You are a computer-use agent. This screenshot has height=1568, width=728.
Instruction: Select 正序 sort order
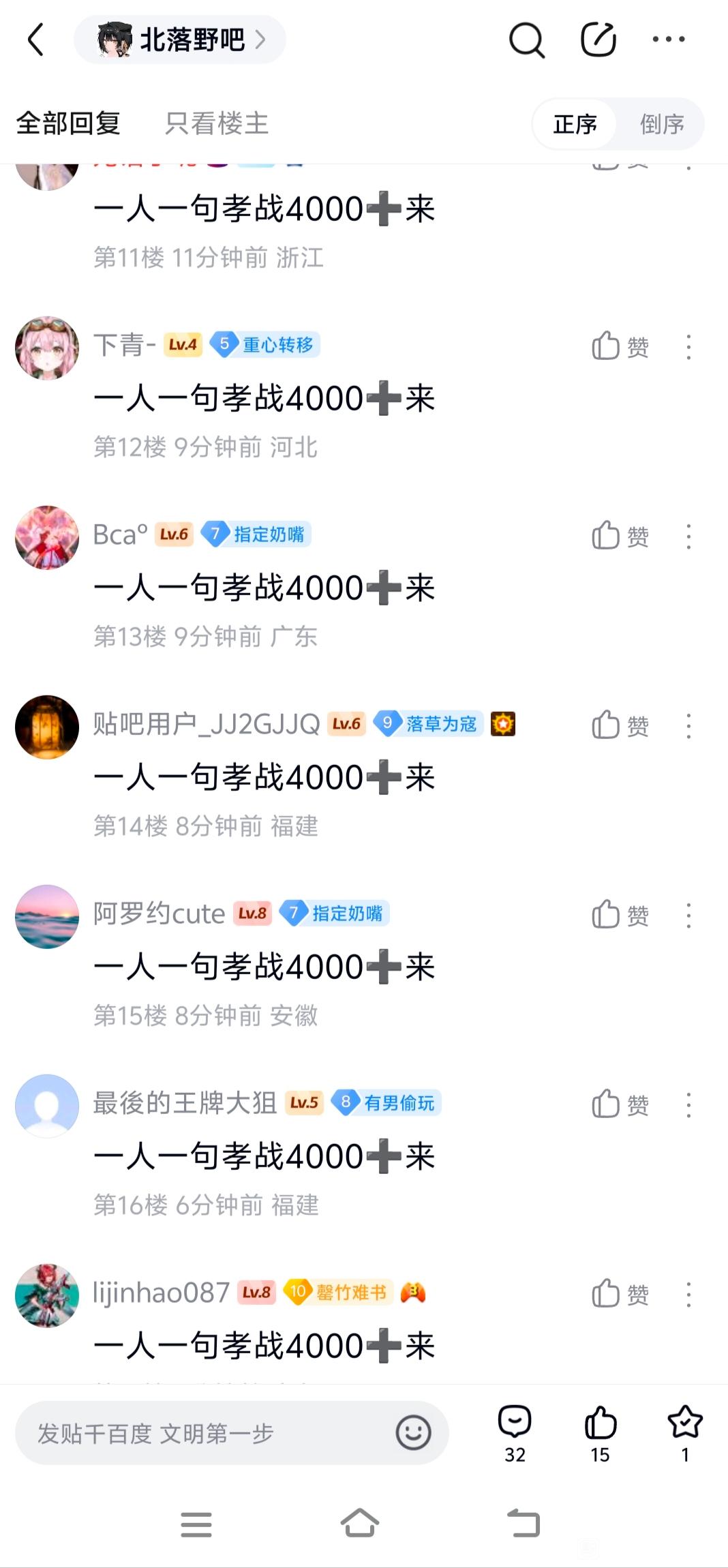pyautogui.click(x=575, y=124)
